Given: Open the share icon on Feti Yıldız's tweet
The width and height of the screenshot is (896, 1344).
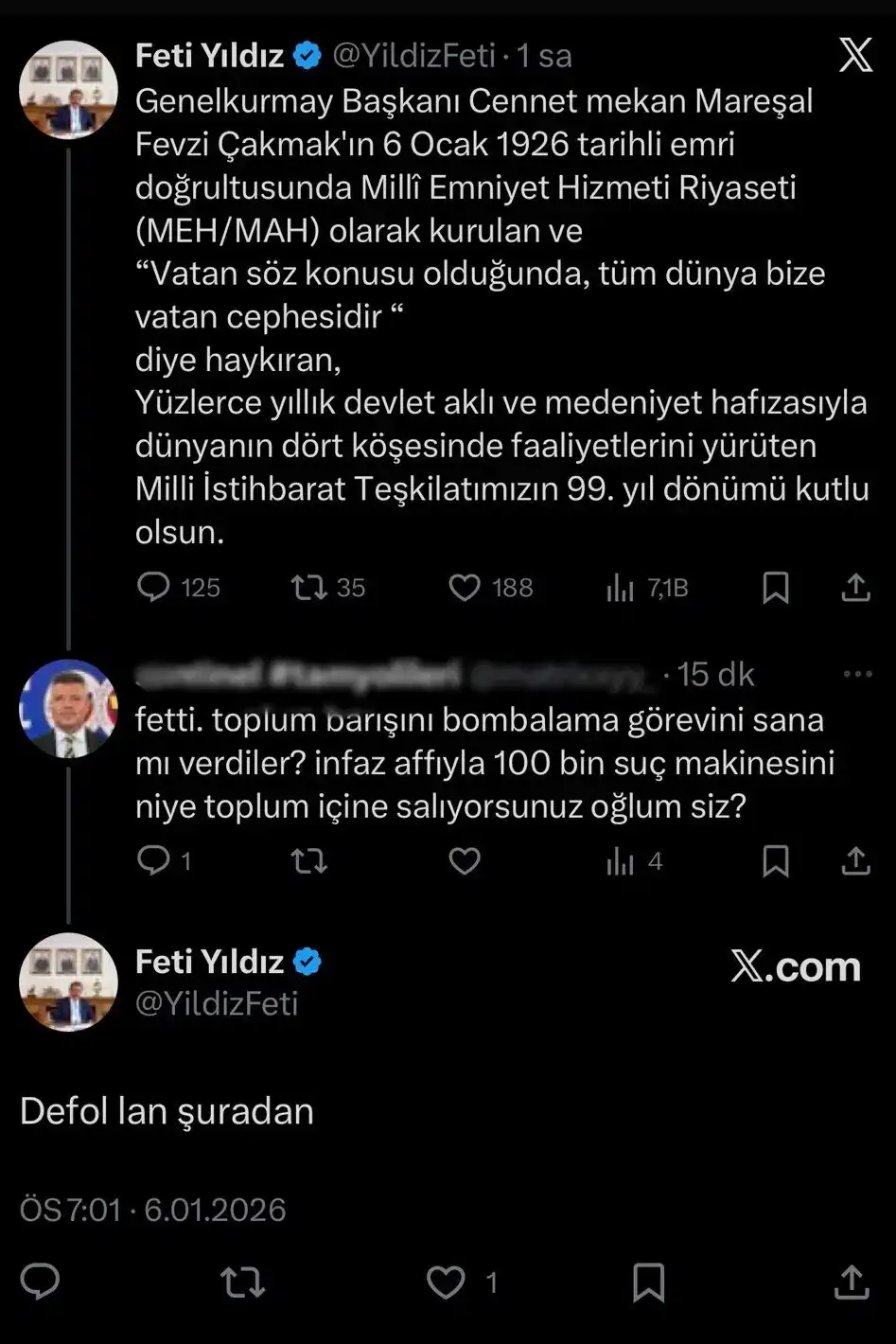Looking at the screenshot, I should (x=856, y=588).
